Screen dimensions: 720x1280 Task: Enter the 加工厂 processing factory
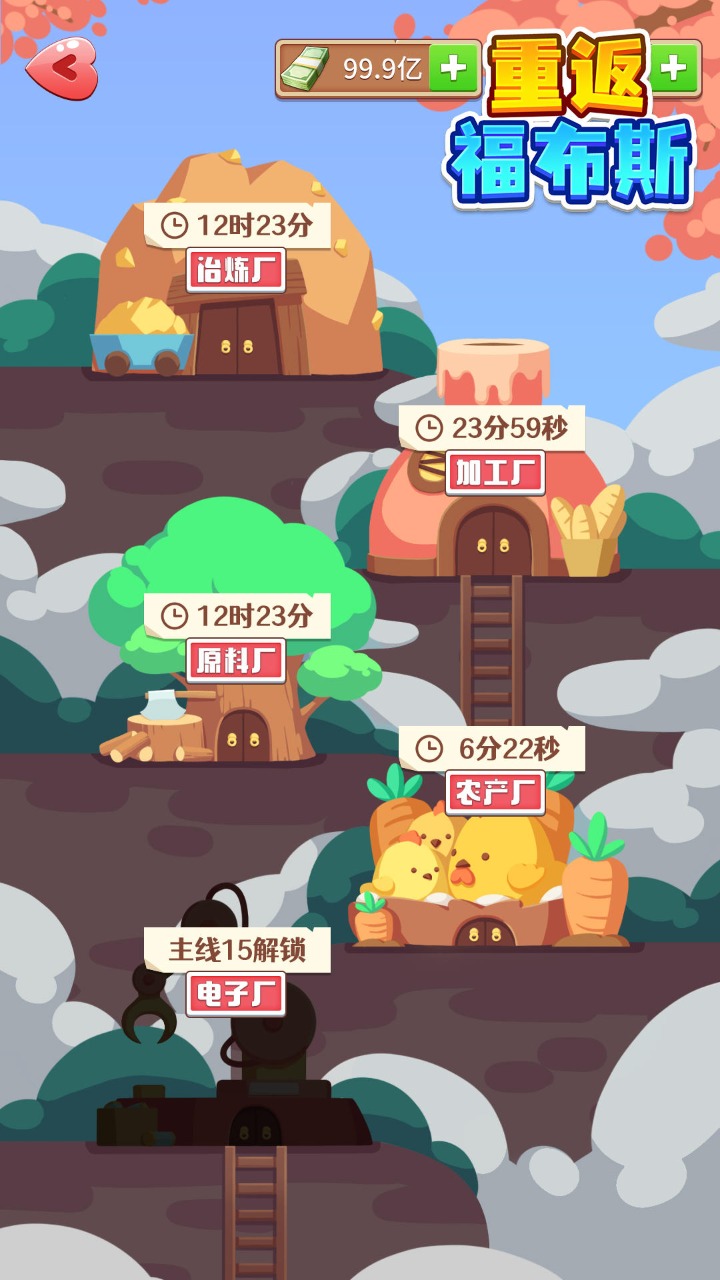494,510
